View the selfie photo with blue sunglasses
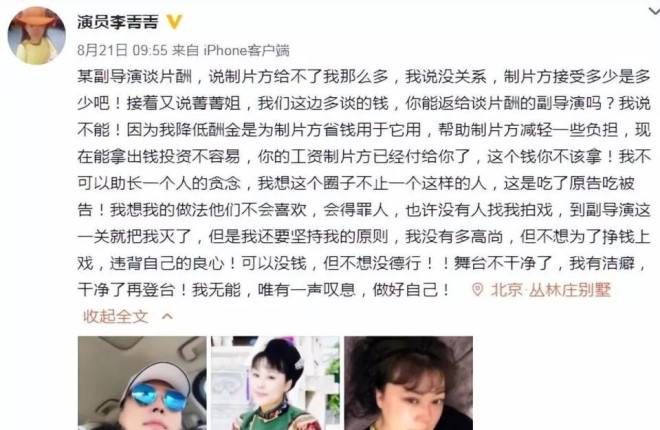 tap(140, 383)
